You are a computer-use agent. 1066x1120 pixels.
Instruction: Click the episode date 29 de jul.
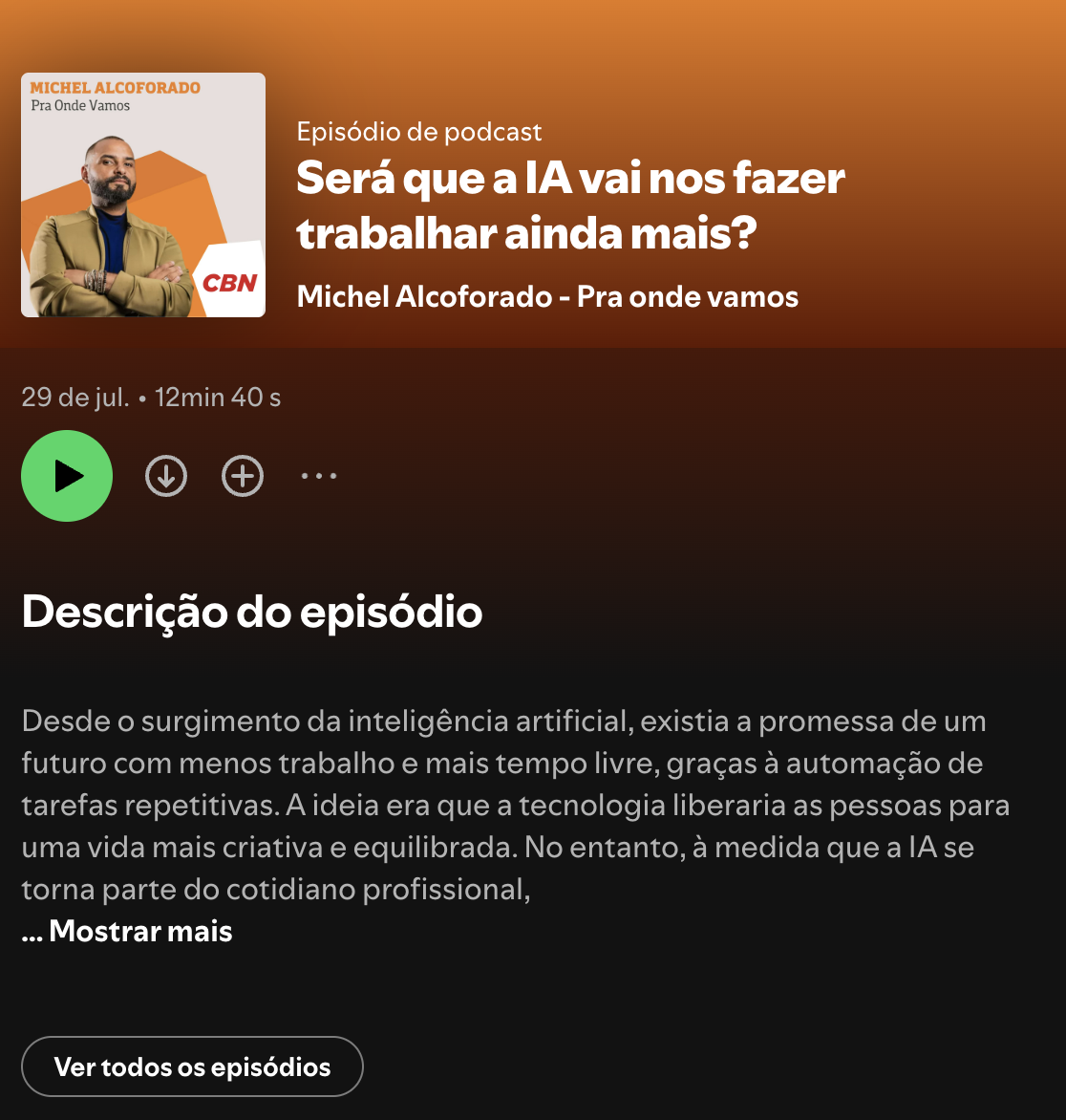click(x=76, y=396)
